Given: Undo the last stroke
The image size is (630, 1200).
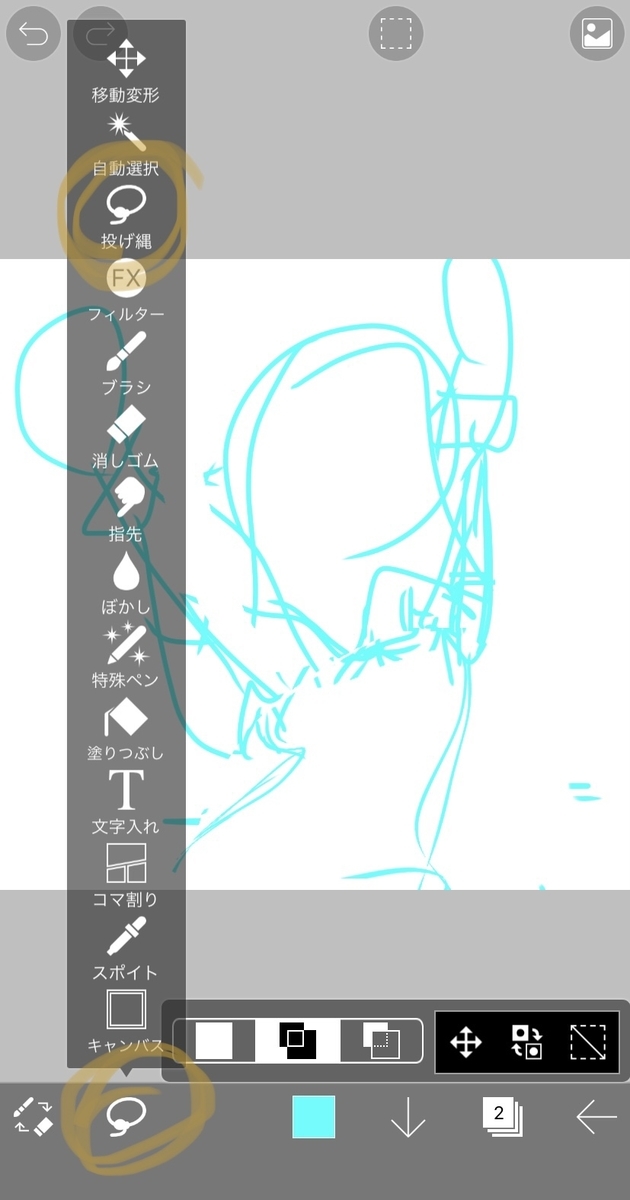Looking at the screenshot, I should pyautogui.click(x=33, y=36).
